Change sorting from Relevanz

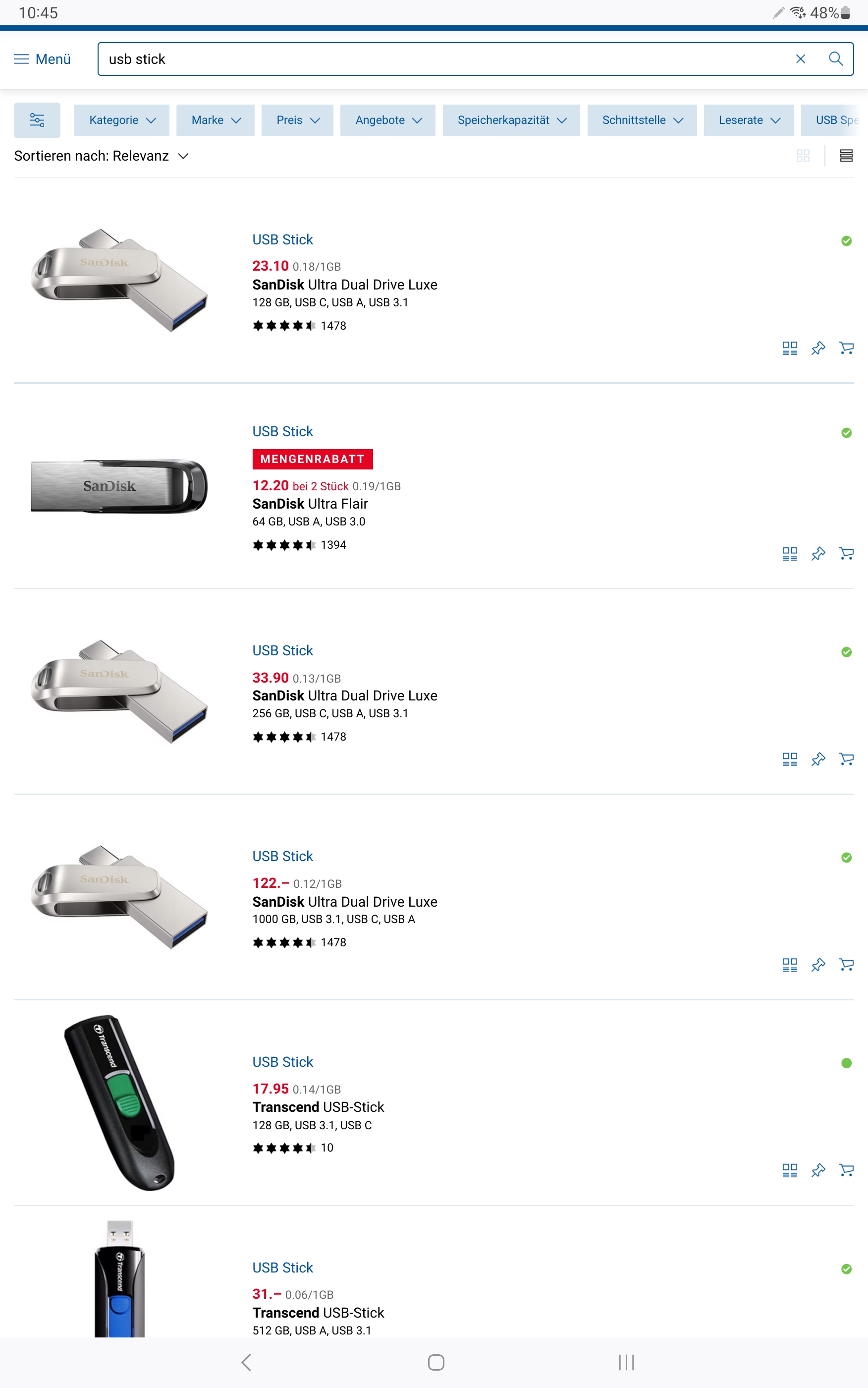click(102, 156)
